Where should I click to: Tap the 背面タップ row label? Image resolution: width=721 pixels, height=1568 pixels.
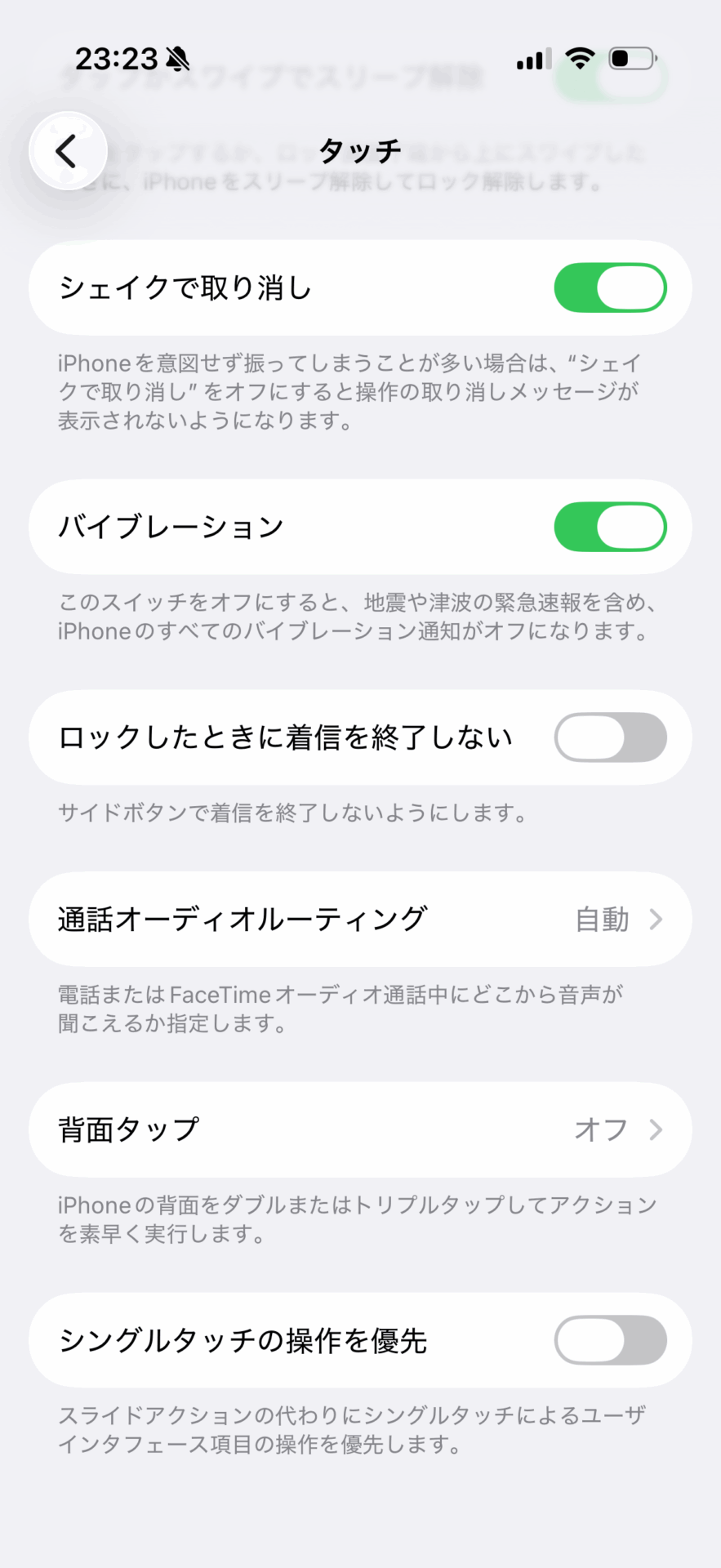pyautogui.click(x=127, y=1130)
